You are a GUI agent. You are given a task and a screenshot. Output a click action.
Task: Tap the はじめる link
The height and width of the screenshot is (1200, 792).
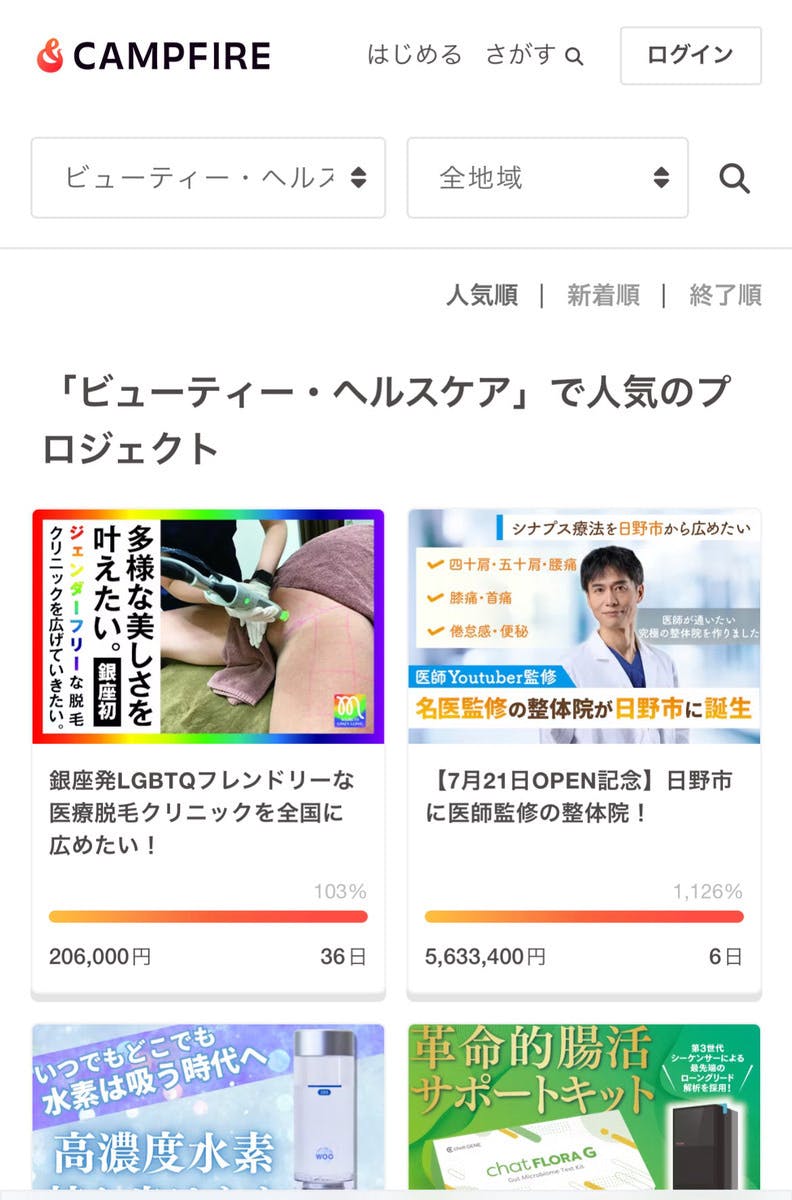click(414, 54)
